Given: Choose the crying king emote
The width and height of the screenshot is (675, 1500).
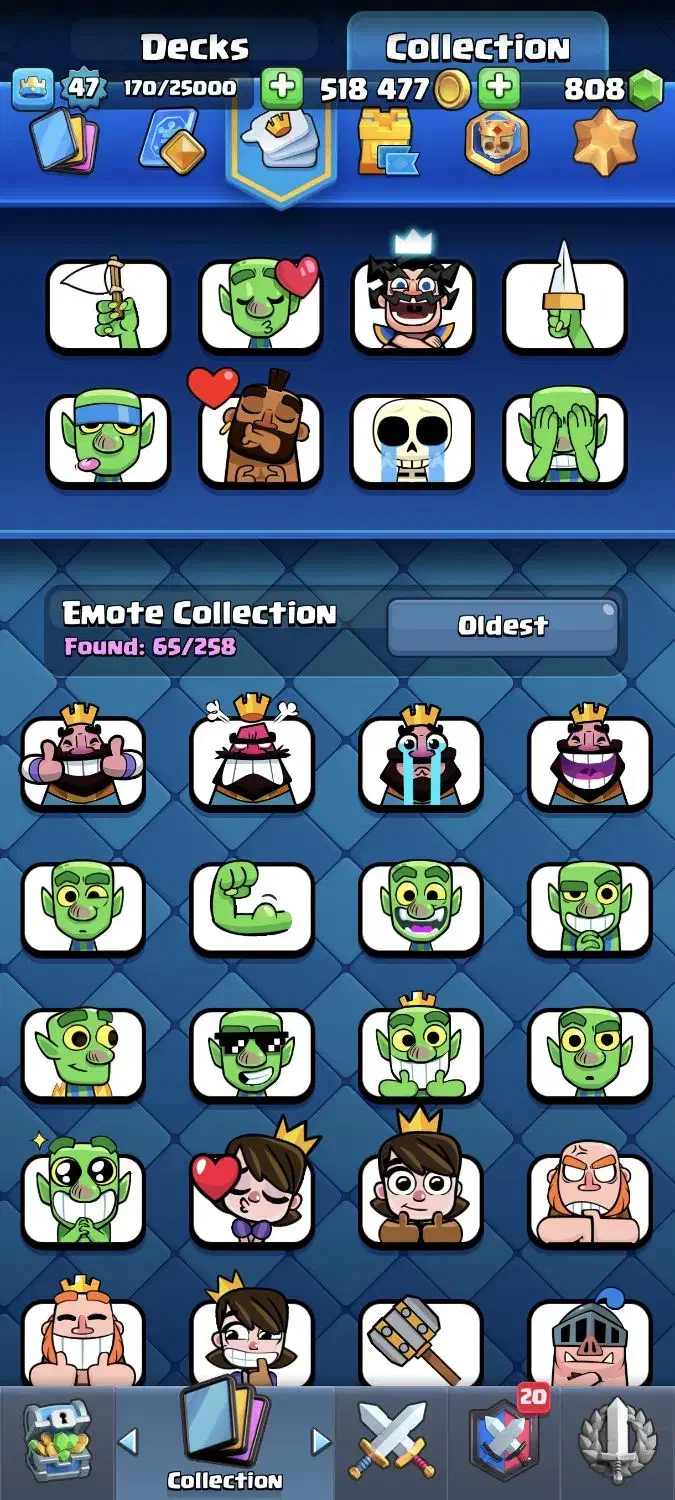Looking at the screenshot, I should coord(421,761).
